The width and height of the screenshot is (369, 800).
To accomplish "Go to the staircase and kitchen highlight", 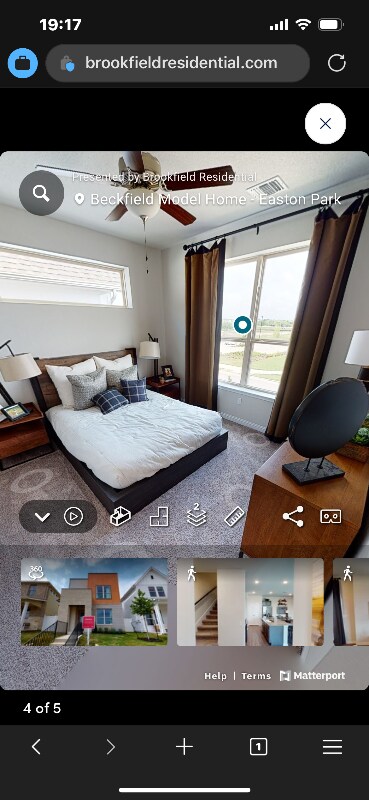I will coord(250,602).
